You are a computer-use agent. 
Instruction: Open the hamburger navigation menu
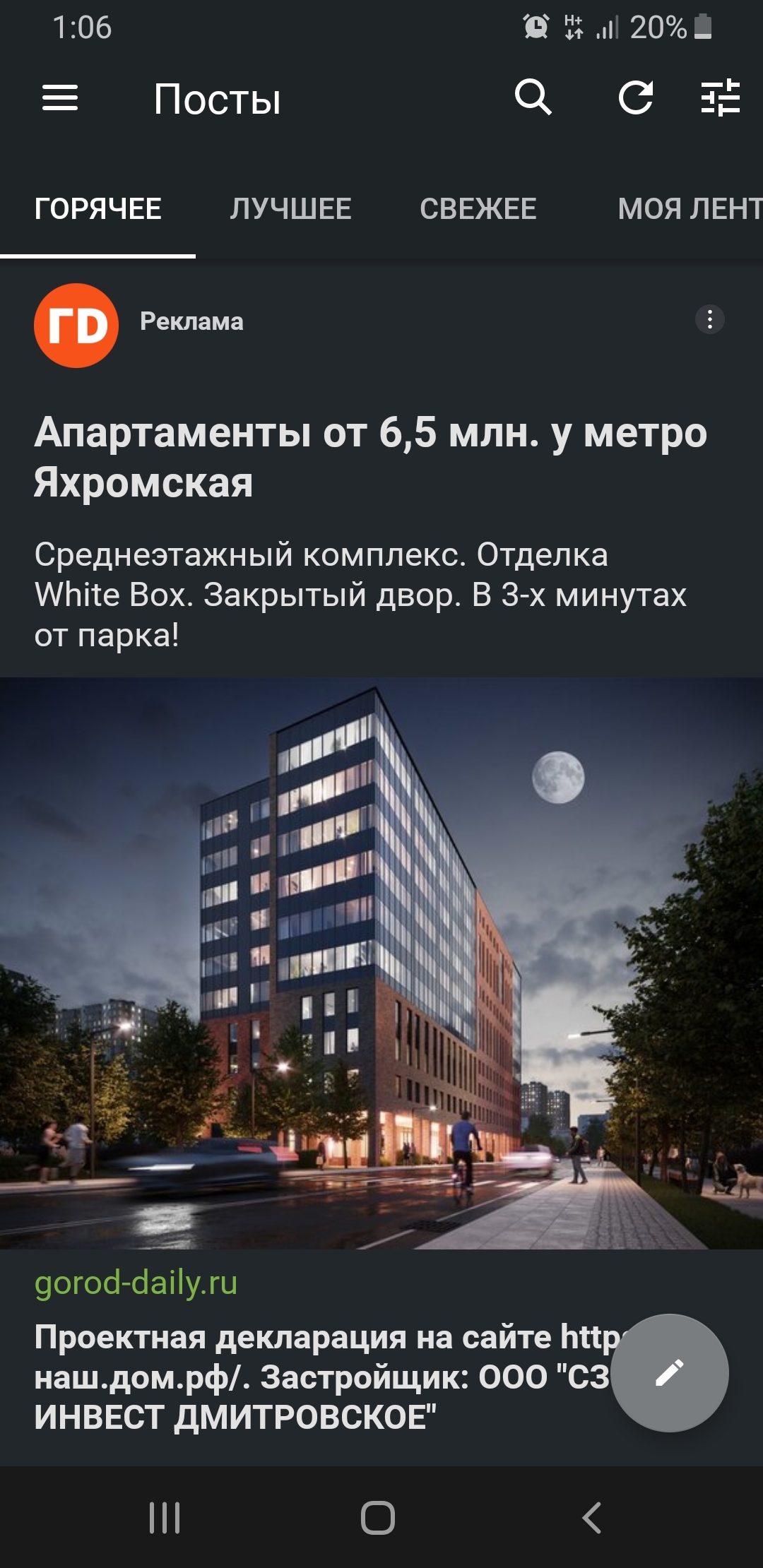point(60,98)
